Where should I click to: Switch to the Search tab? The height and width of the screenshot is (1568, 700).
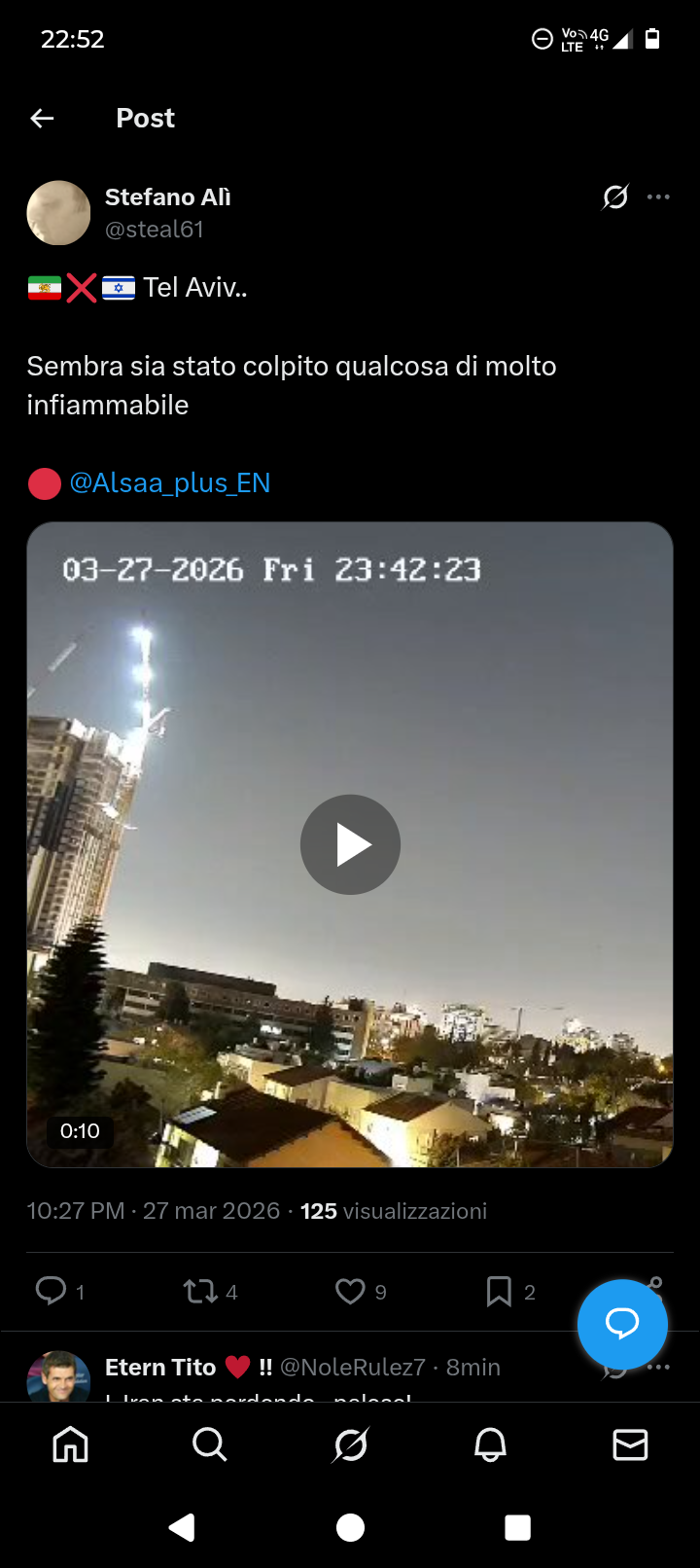[209, 1445]
